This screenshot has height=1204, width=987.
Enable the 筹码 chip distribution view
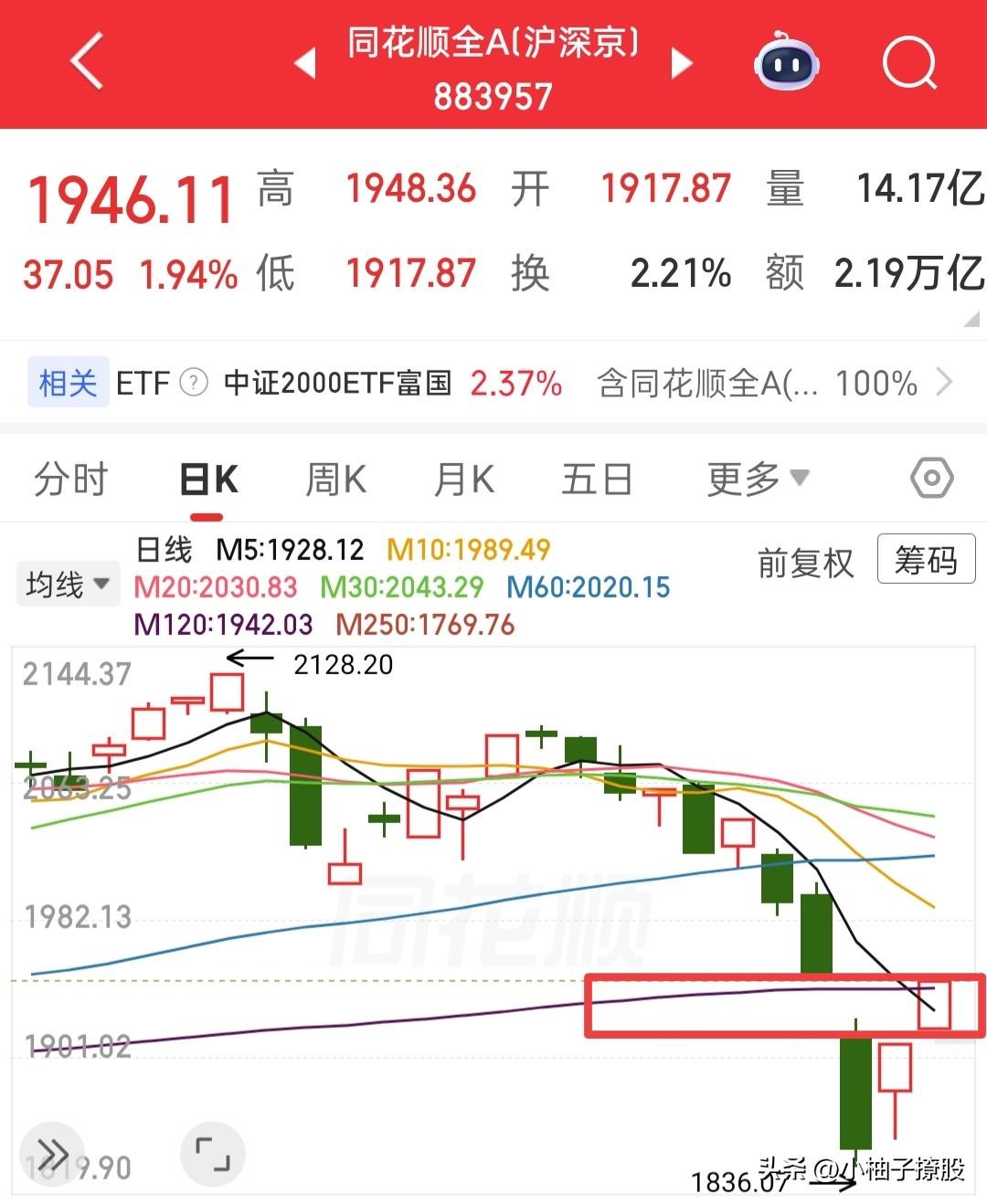click(x=926, y=559)
